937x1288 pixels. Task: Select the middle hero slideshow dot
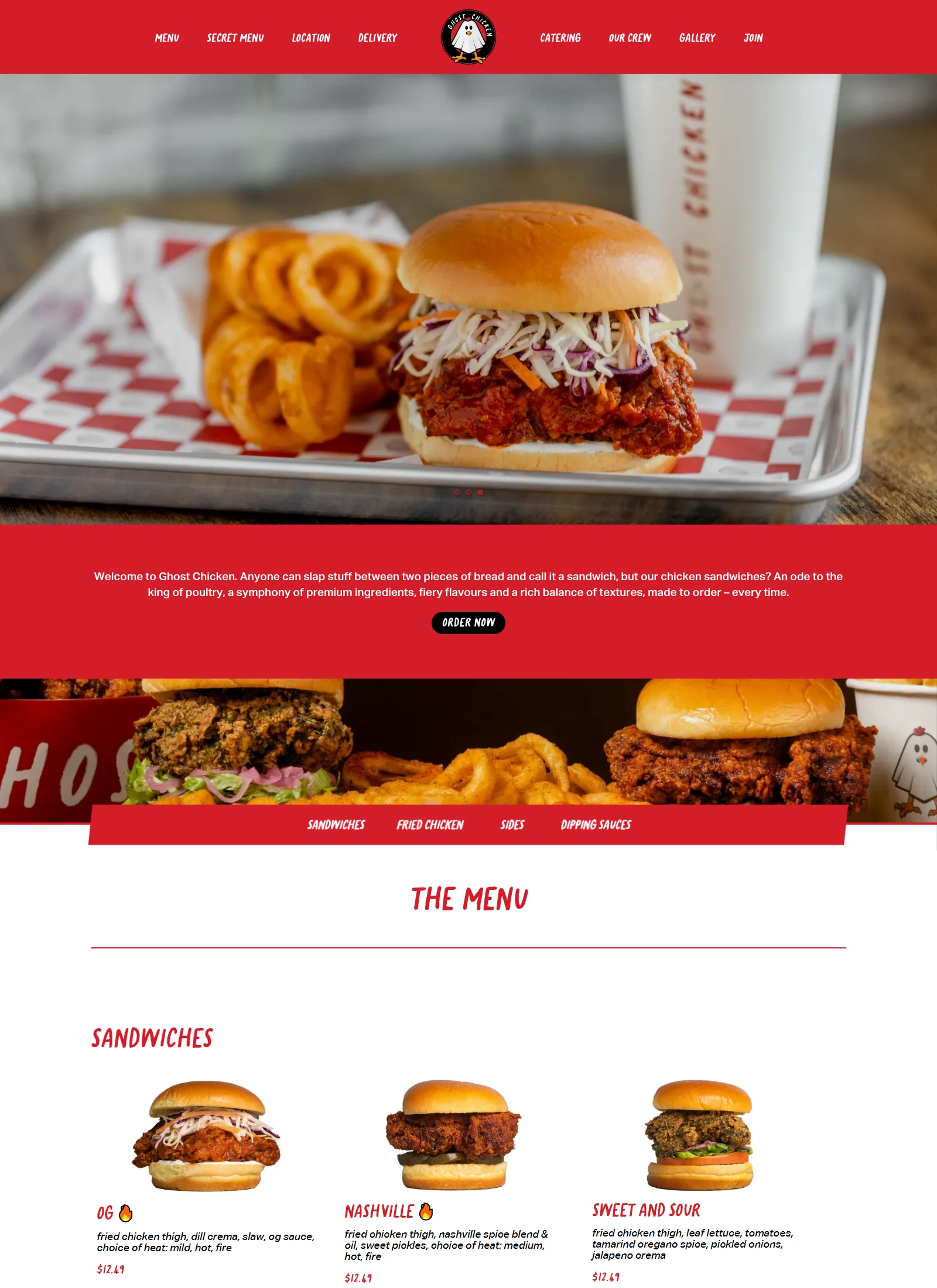468,492
